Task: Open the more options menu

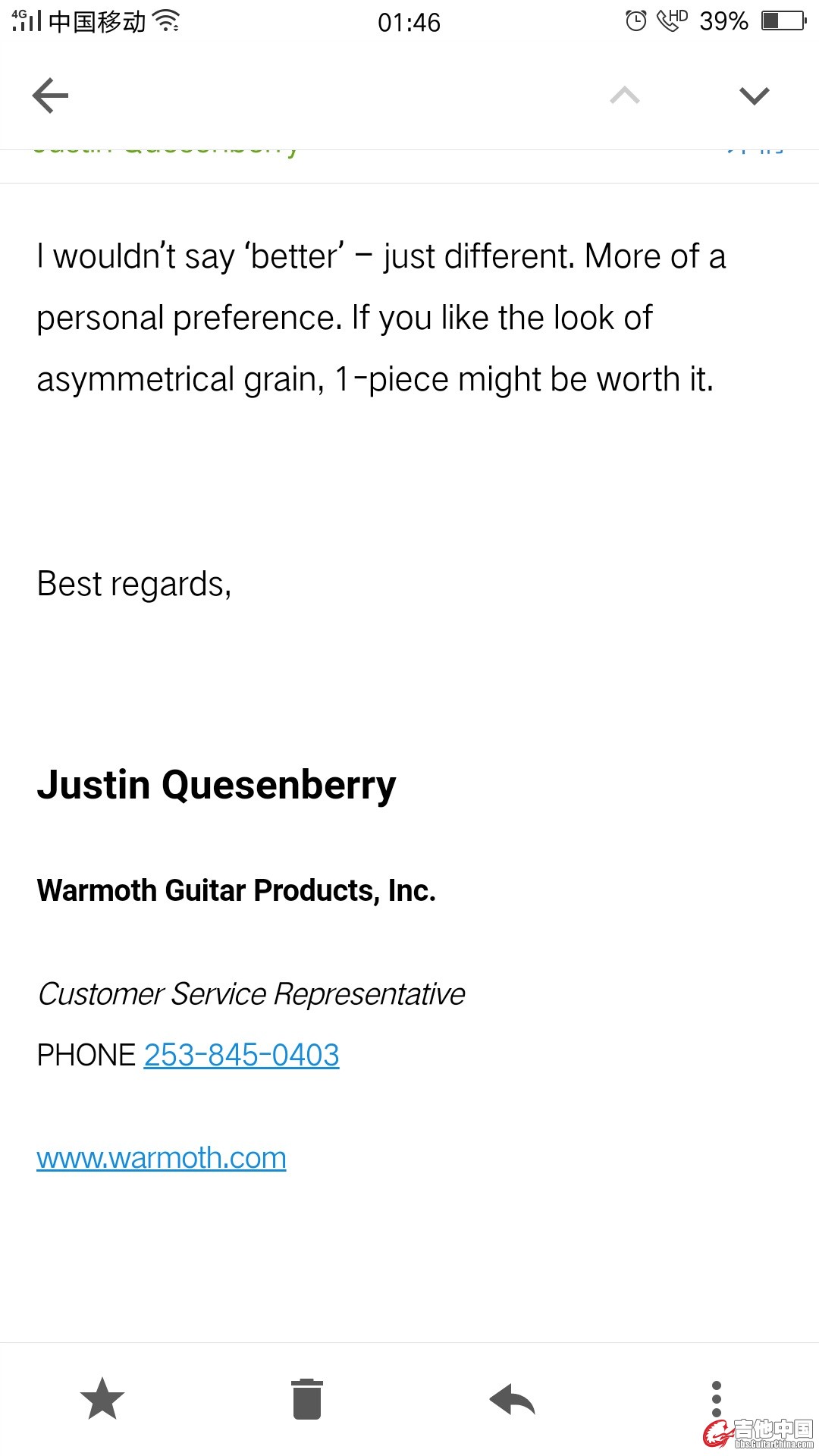Action: (716, 1399)
